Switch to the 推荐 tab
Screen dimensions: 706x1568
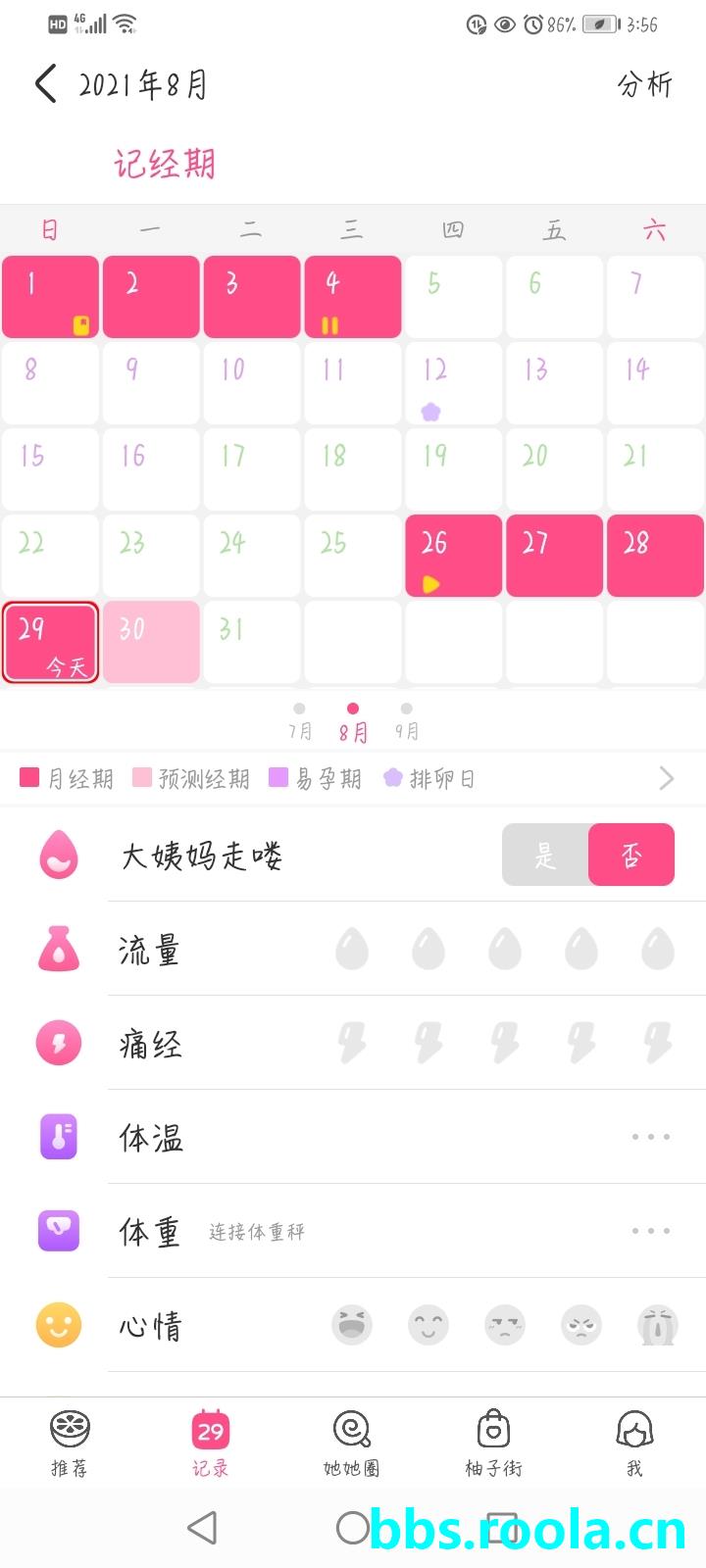coord(70,1443)
